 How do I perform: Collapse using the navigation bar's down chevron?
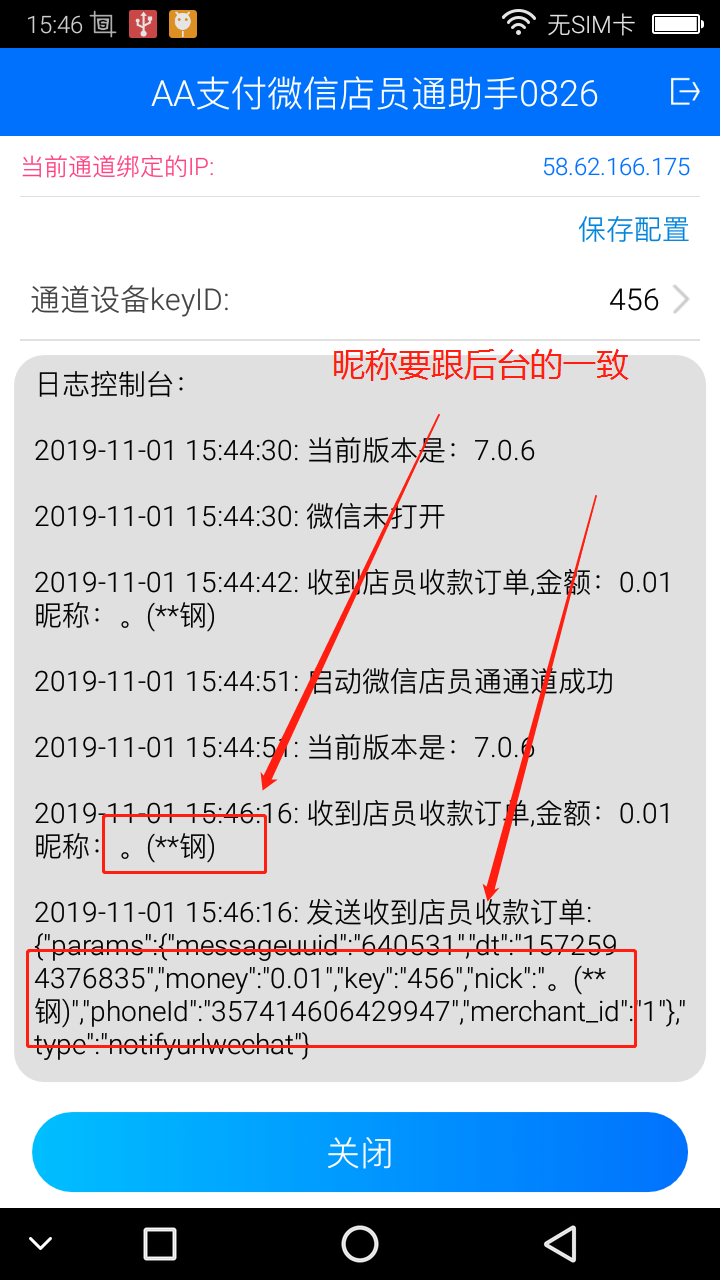click(x=40, y=1244)
